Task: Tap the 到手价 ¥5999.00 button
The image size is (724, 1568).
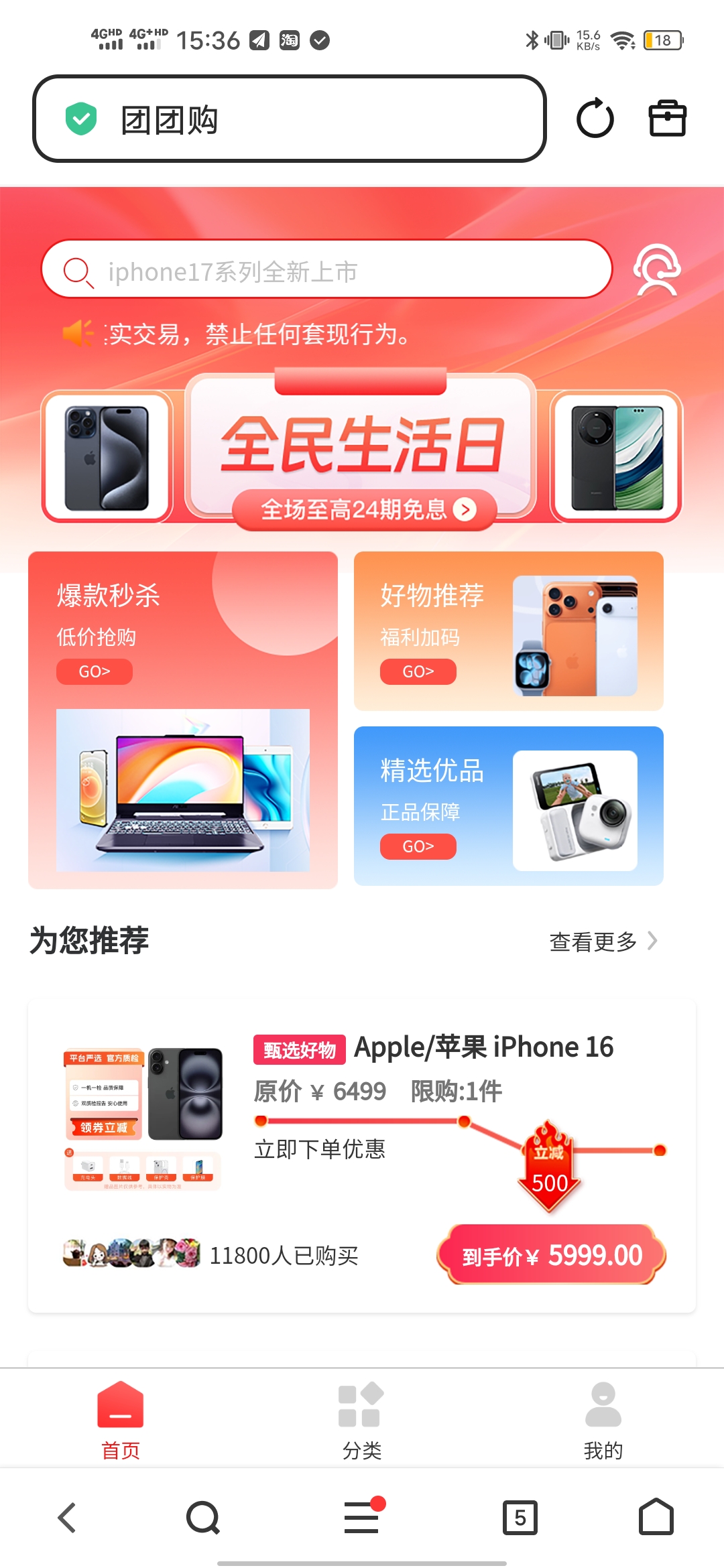Action: click(551, 1255)
